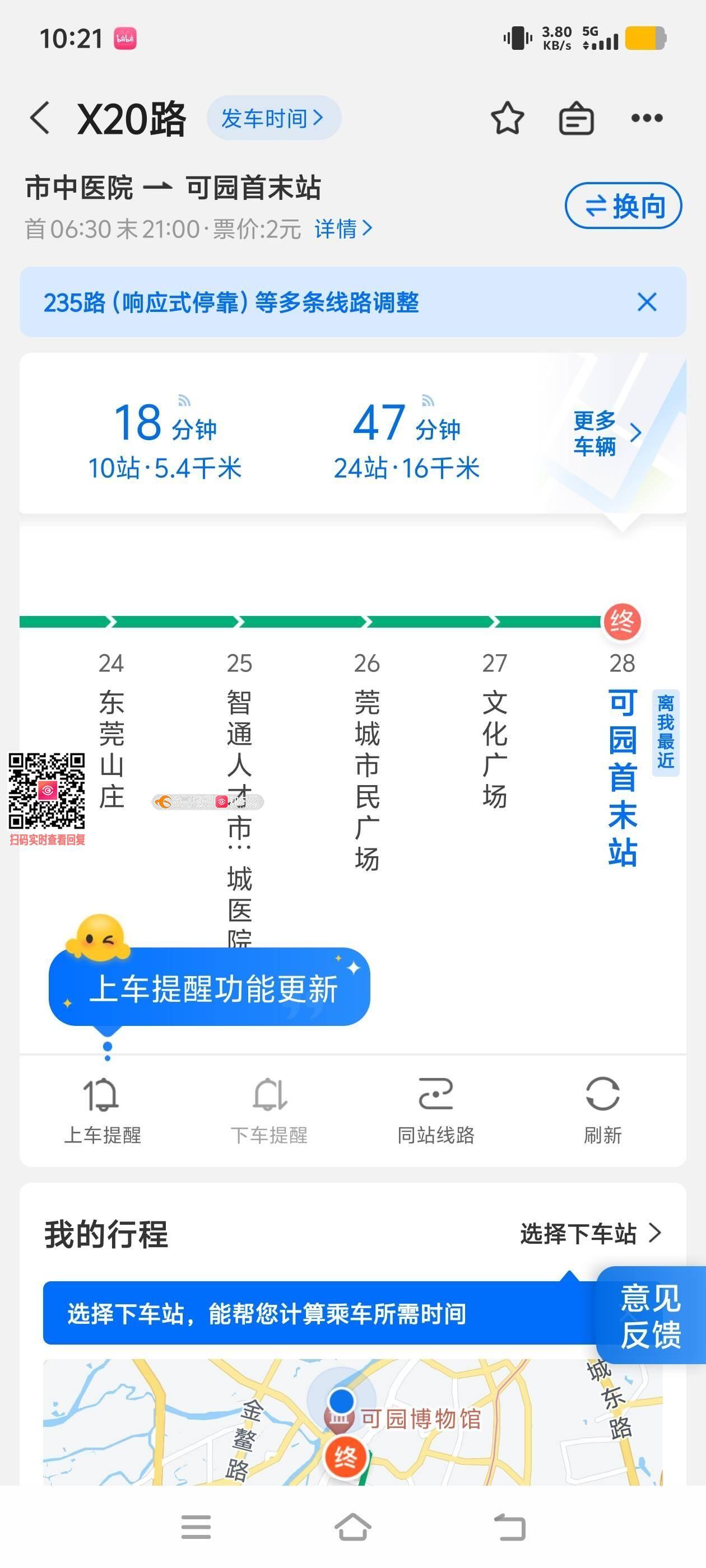Dismiss the line adjustment banner
706x1568 pixels.
[x=646, y=302]
